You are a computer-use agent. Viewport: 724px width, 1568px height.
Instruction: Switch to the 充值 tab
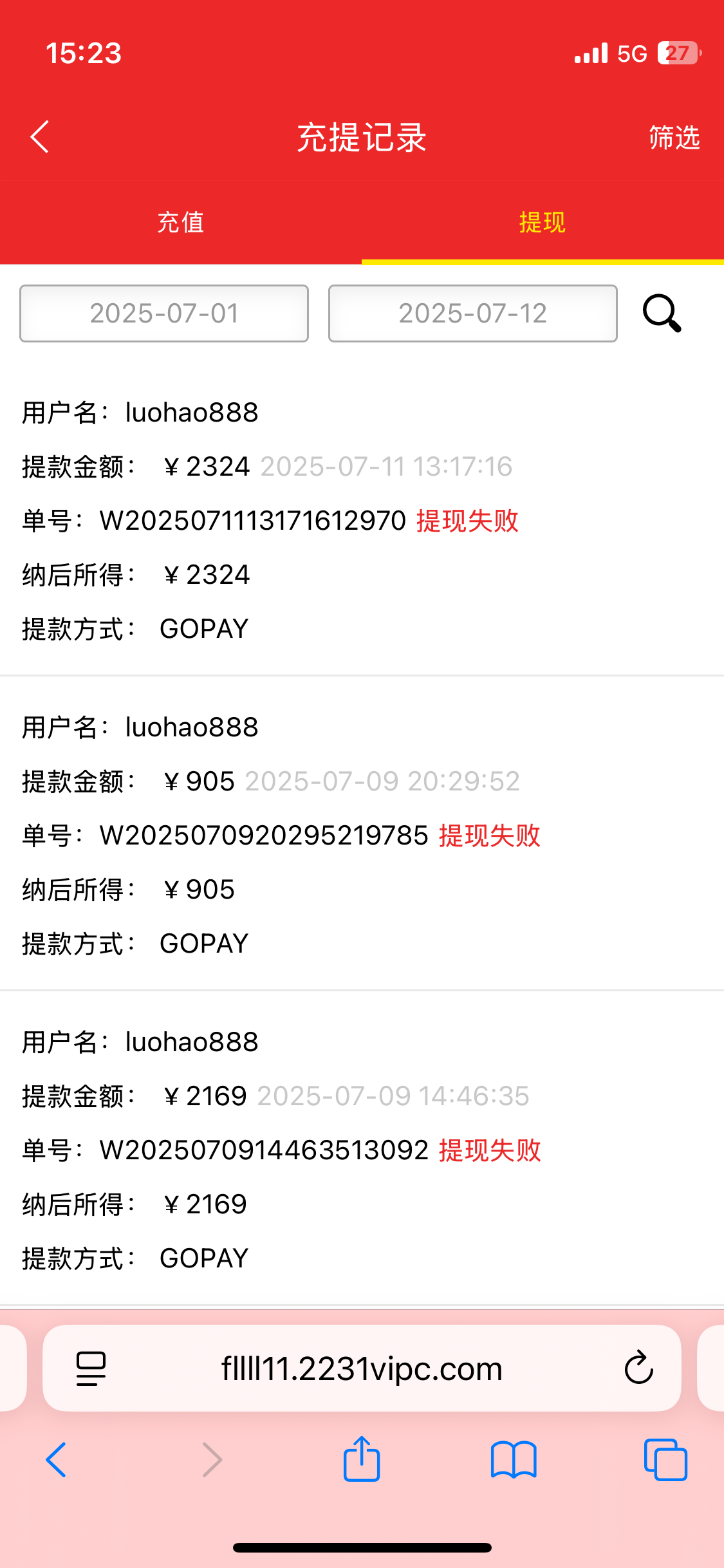click(x=181, y=223)
